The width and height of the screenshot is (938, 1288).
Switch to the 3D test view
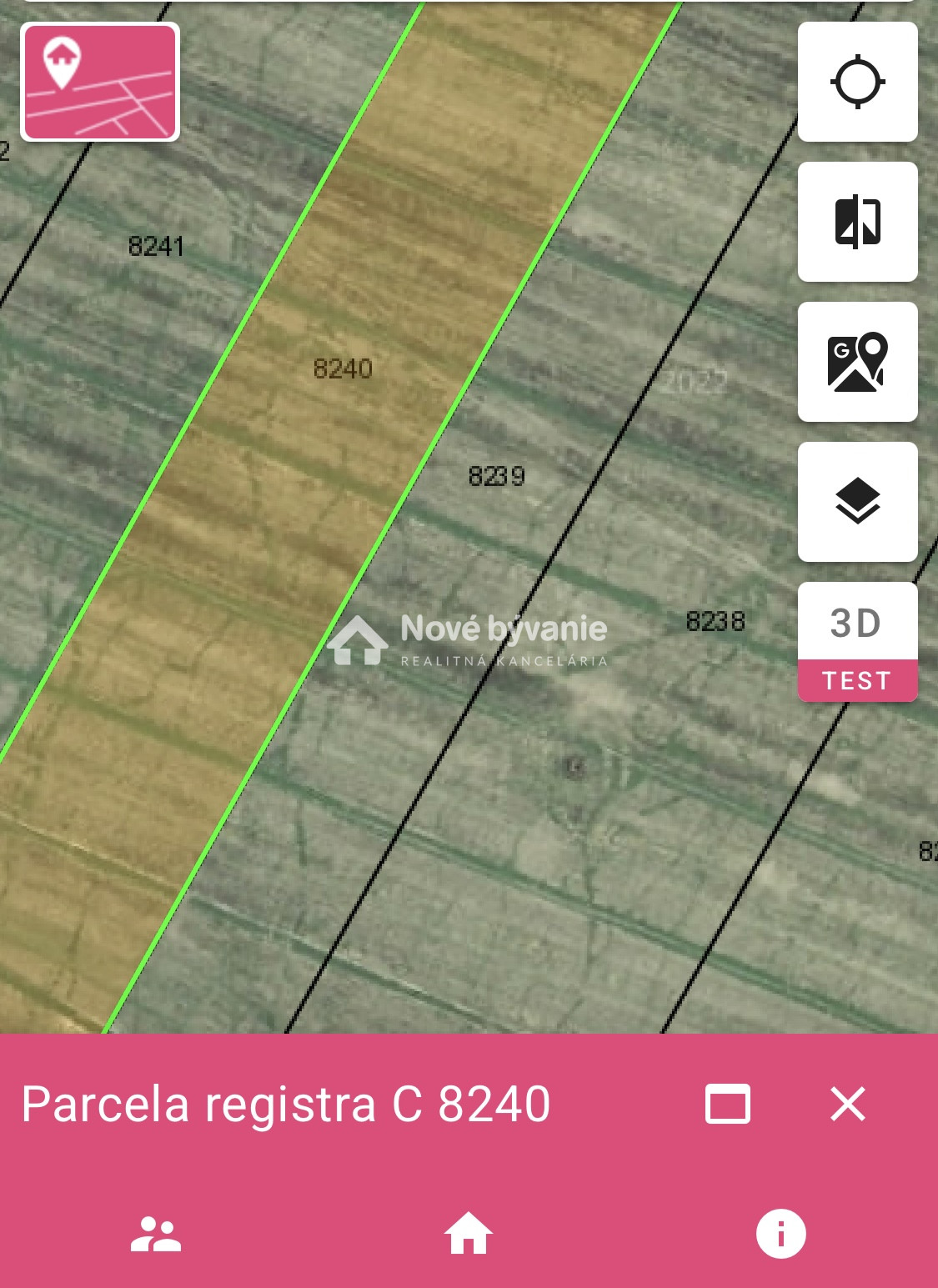857,642
